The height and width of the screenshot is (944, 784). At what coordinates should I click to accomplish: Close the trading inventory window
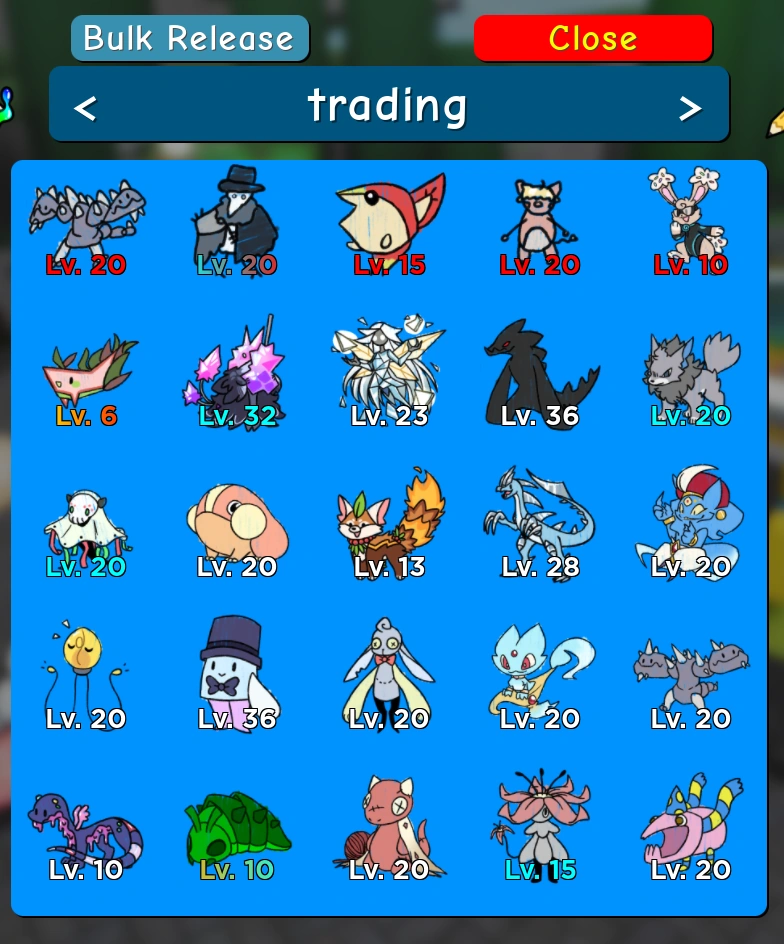click(x=592, y=39)
